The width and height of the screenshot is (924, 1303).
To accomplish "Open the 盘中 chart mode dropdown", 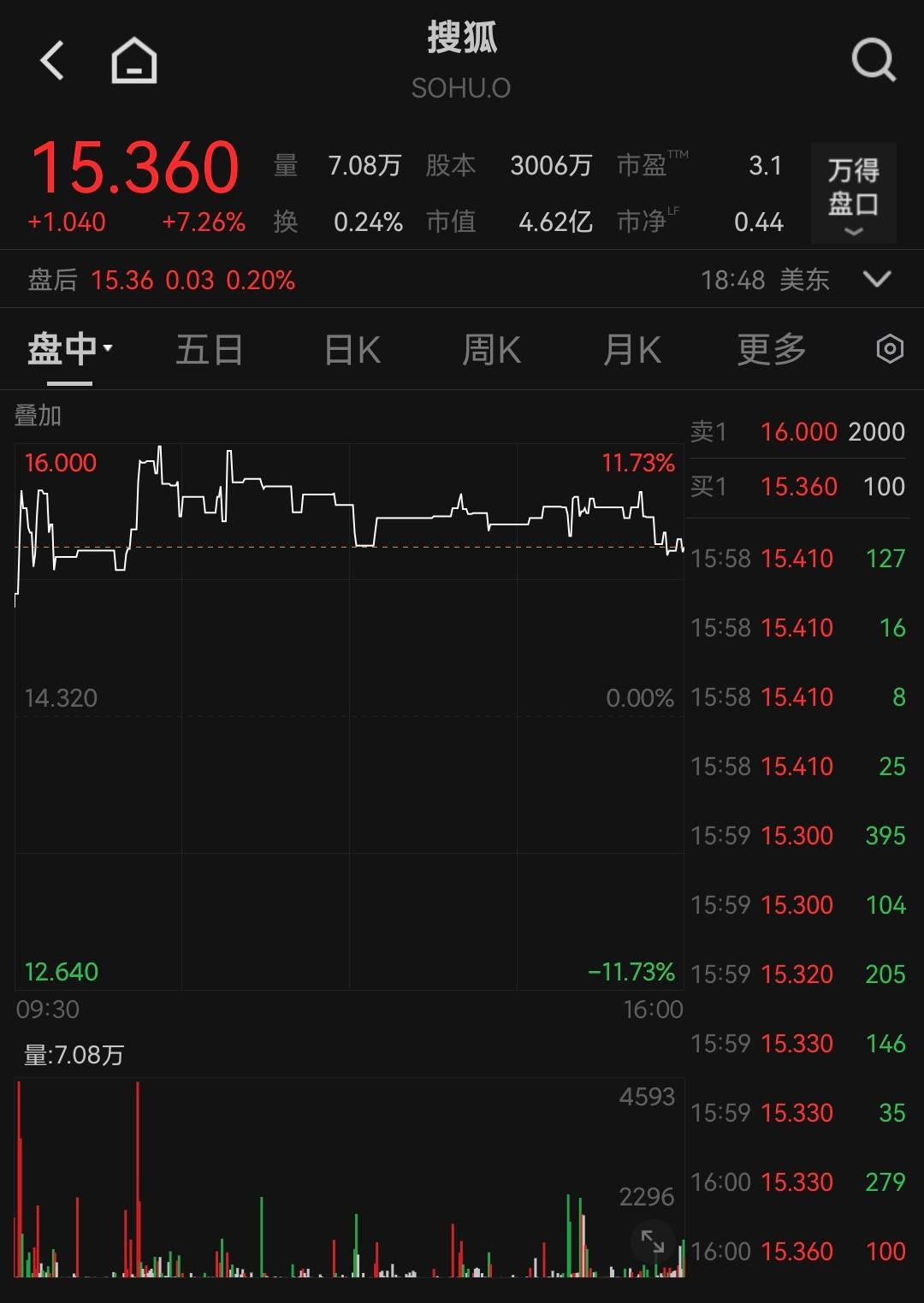I will (69, 350).
